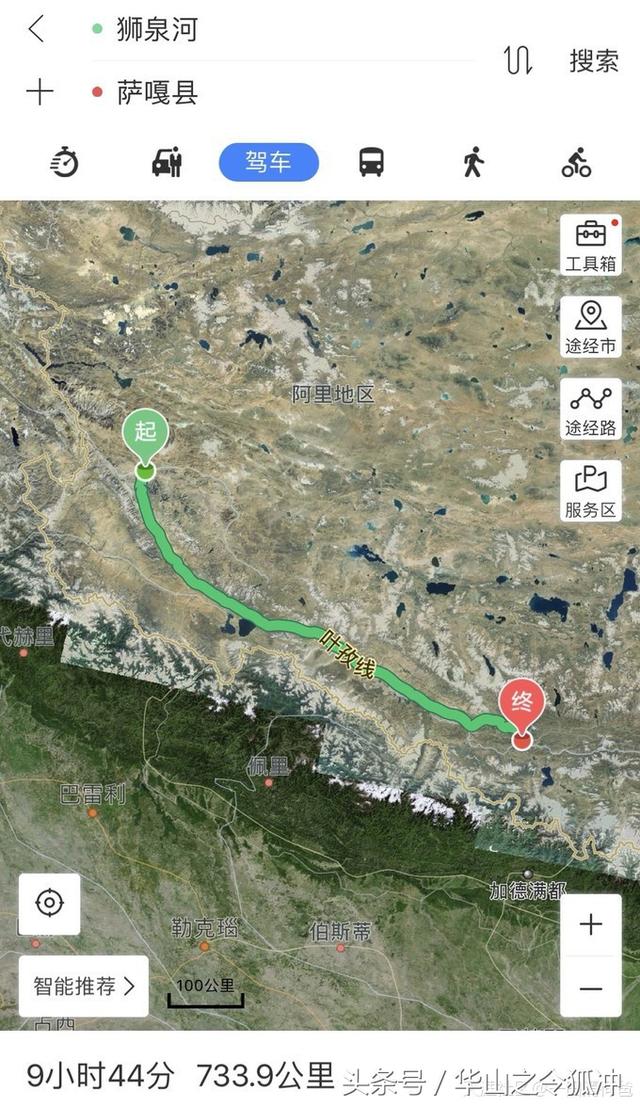
Task: Go back using the top arrow
Action: coord(37,30)
